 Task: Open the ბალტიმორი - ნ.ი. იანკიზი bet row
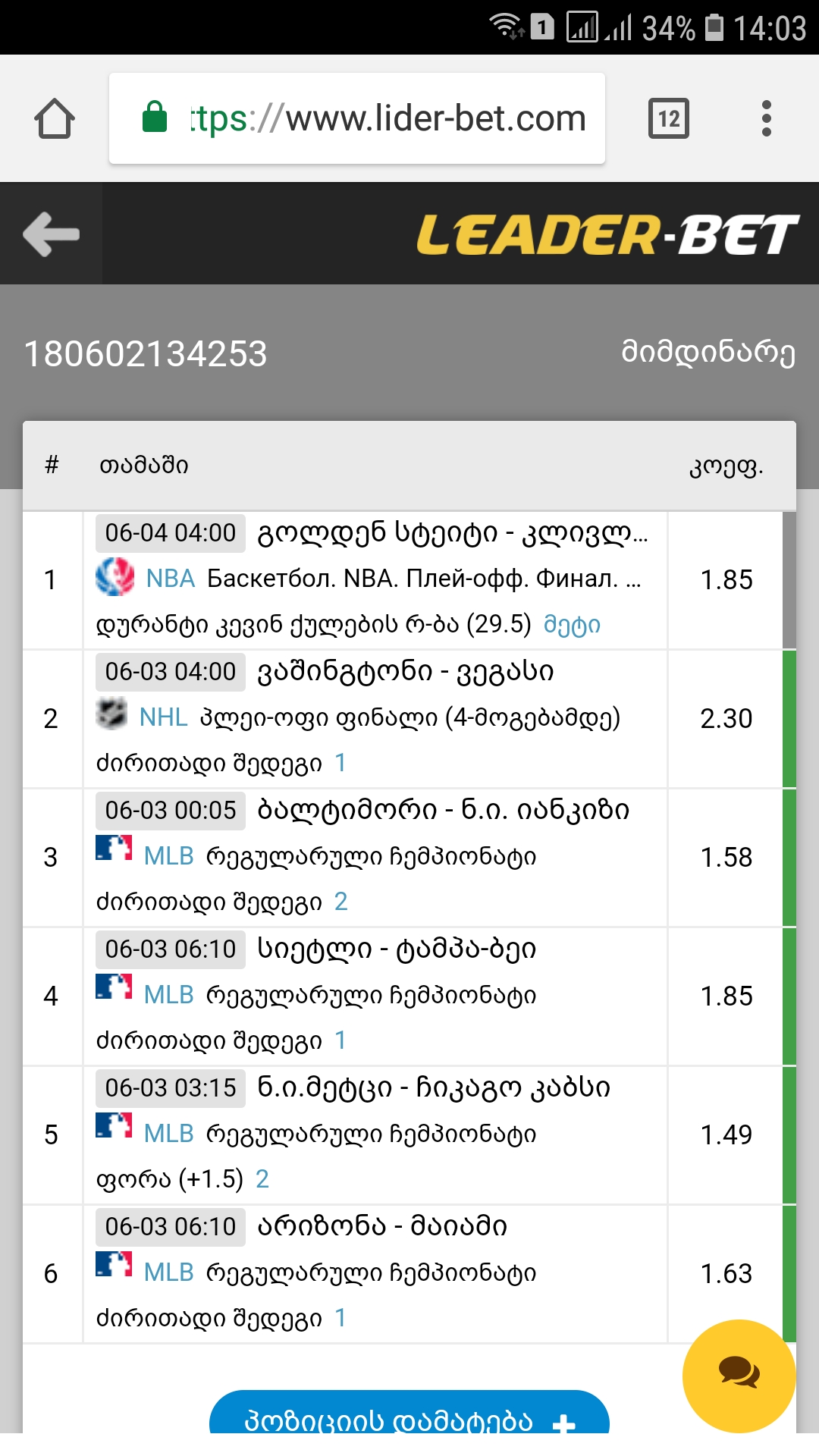375,857
